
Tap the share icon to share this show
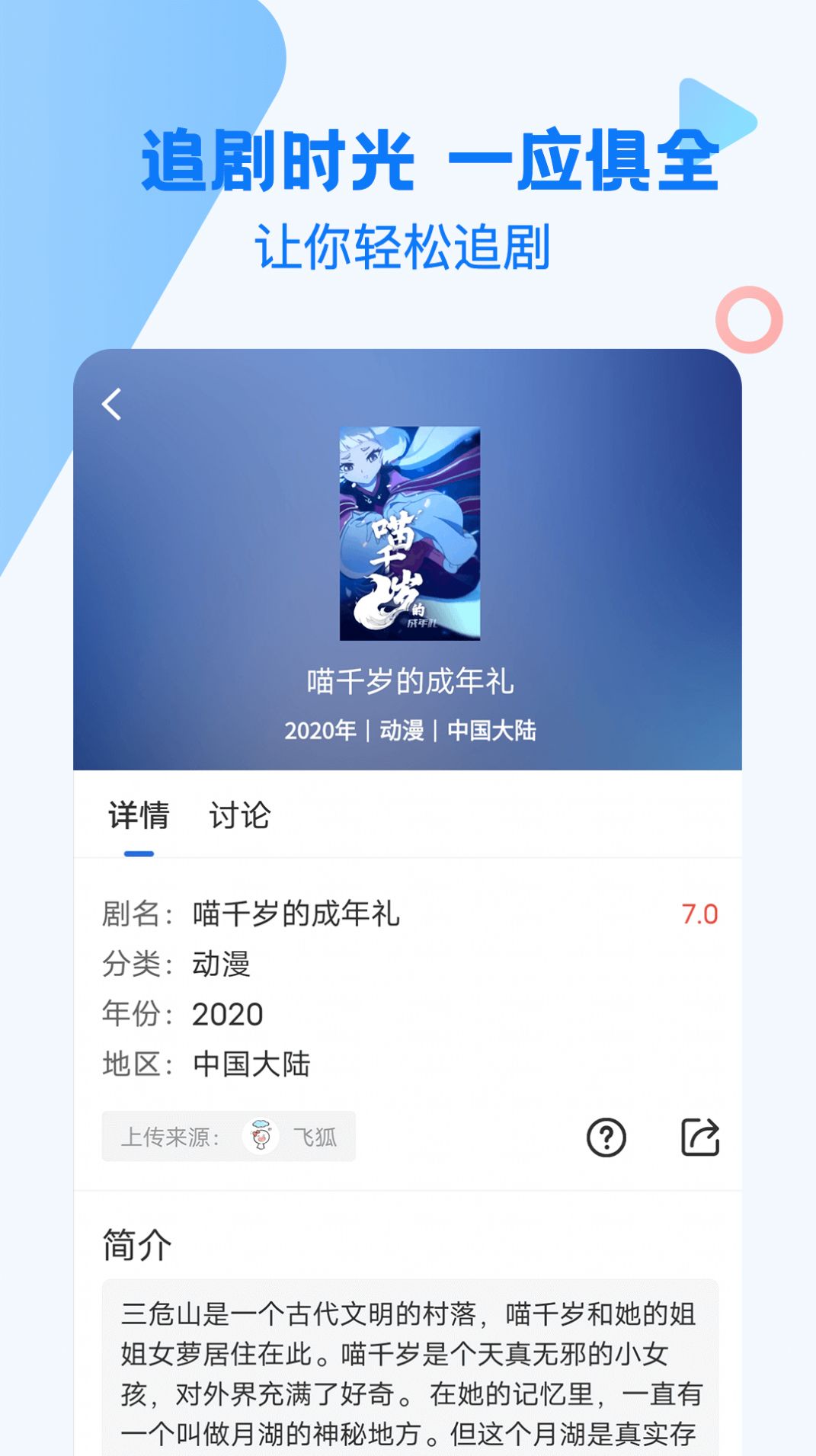(701, 1138)
